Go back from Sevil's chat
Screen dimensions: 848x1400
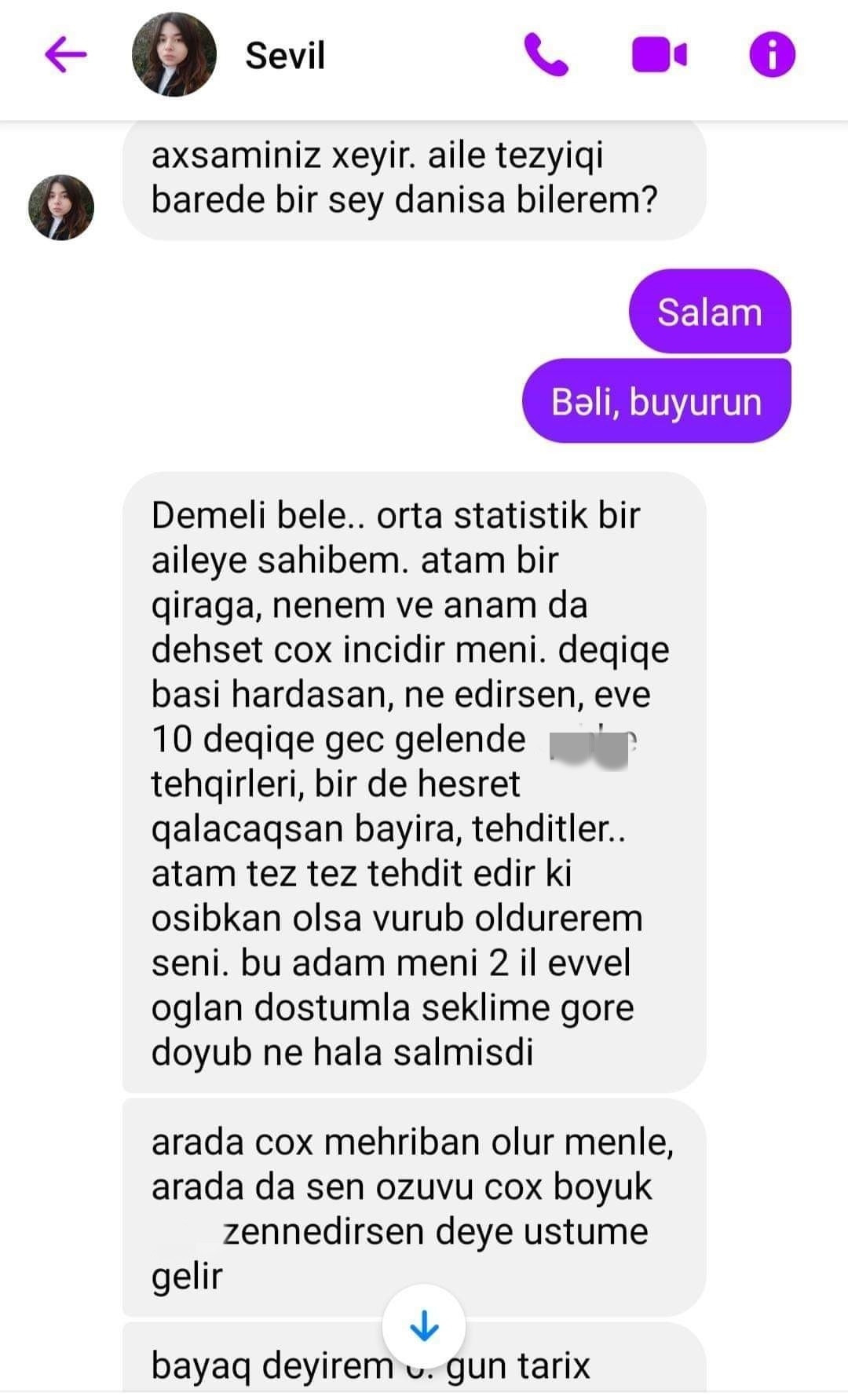click(66, 55)
